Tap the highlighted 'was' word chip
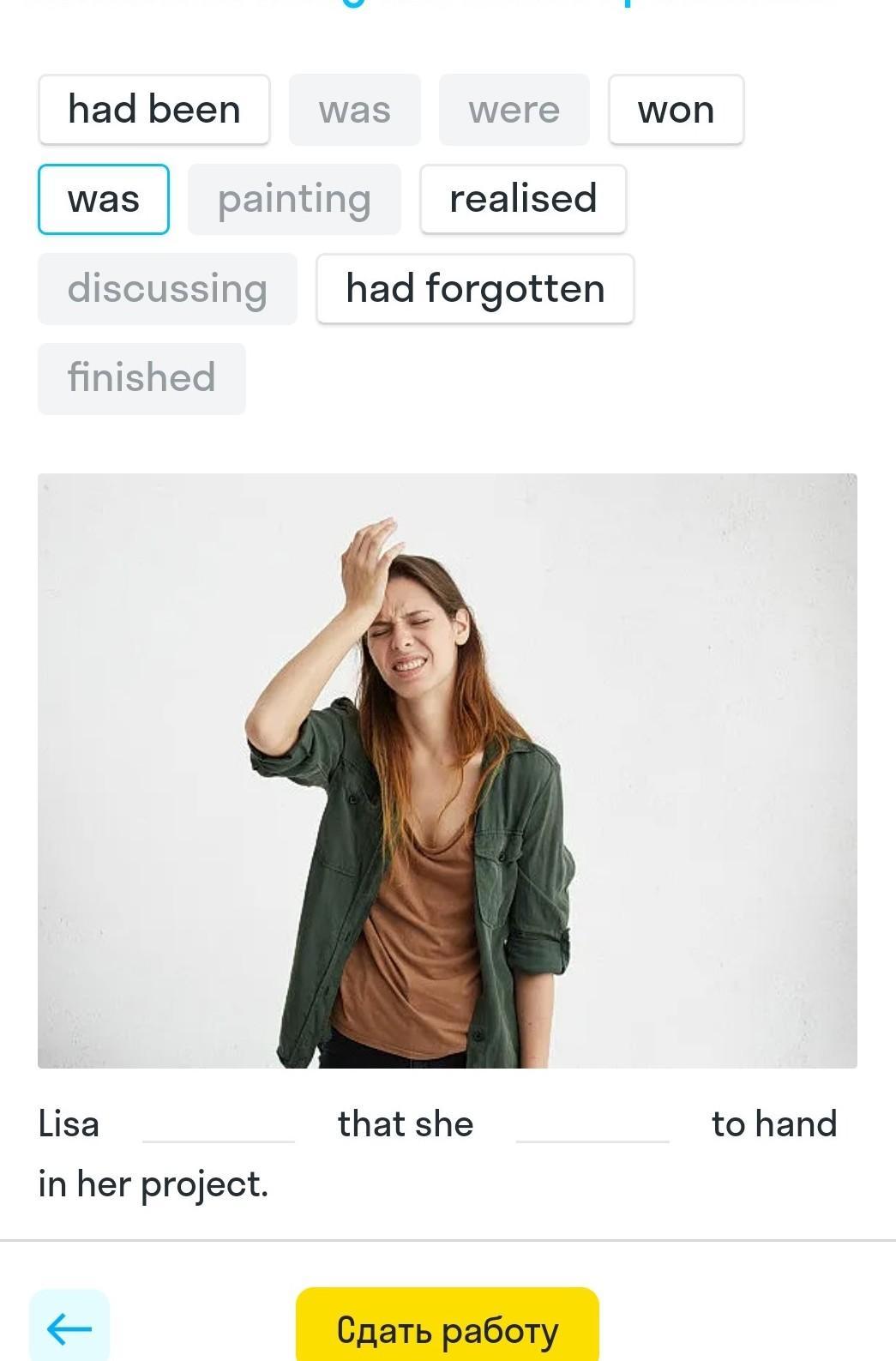The width and height of the screenshot is (896, 1361). click(x=104, y=199)
